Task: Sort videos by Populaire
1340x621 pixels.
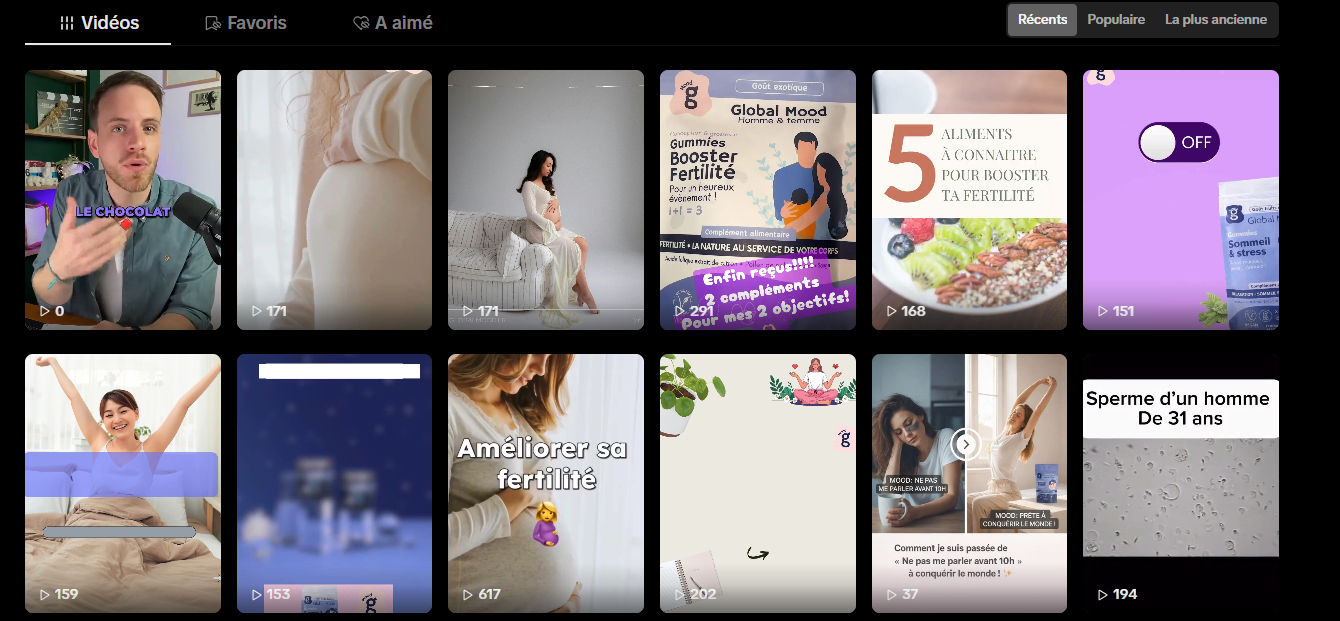Action: pos(1116,20)
